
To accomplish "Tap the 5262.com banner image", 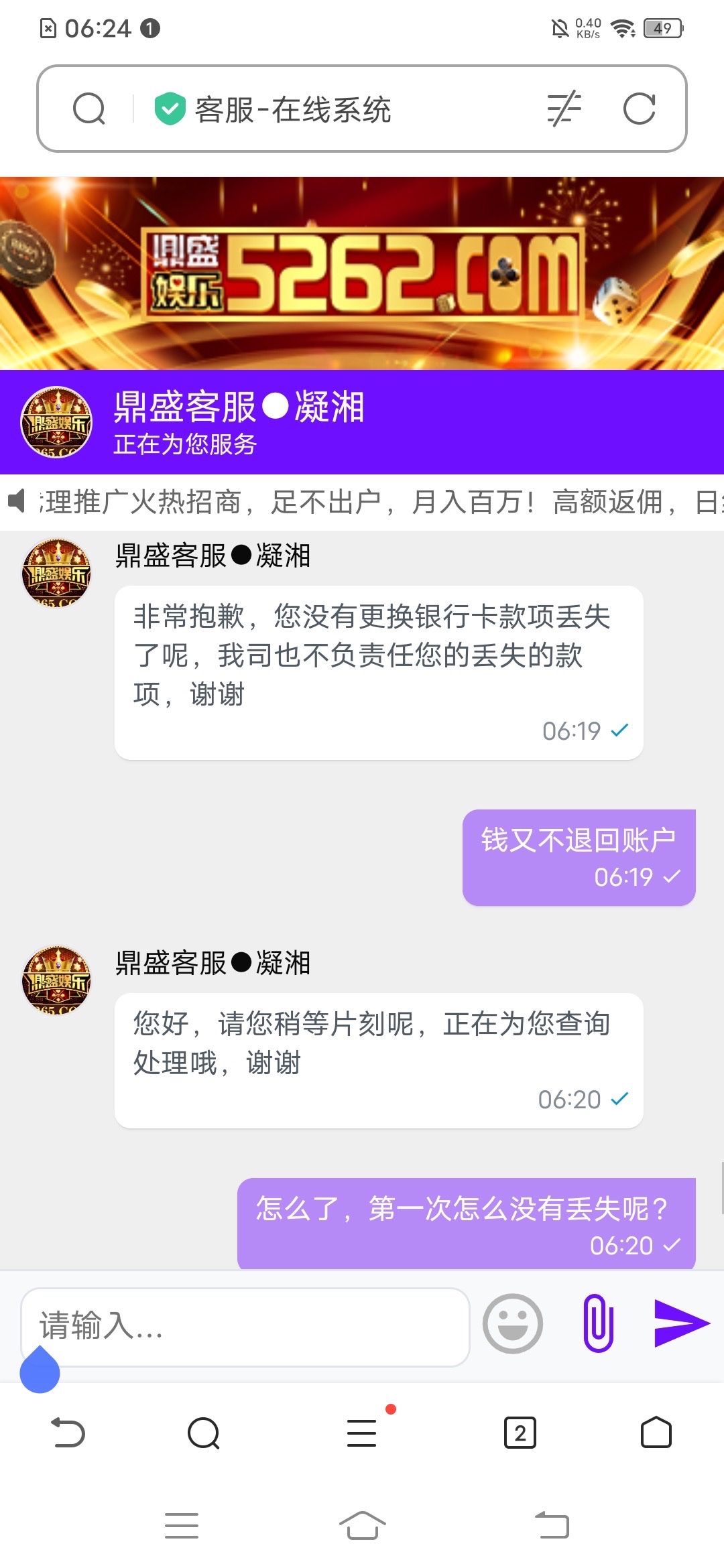I will point(362,273).
